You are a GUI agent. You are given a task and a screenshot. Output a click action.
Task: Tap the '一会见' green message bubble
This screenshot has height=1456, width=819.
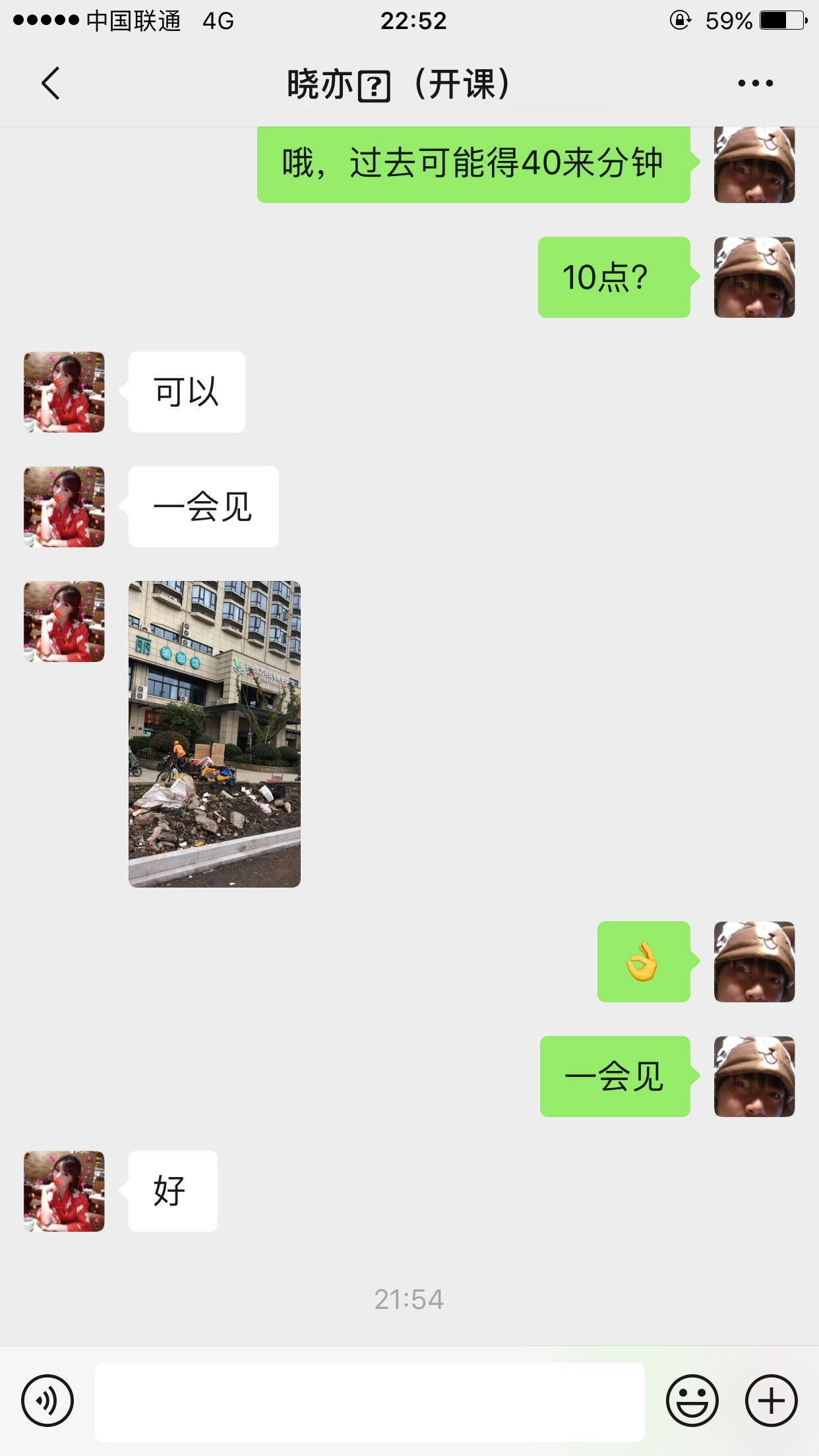tap(615, 1077)
